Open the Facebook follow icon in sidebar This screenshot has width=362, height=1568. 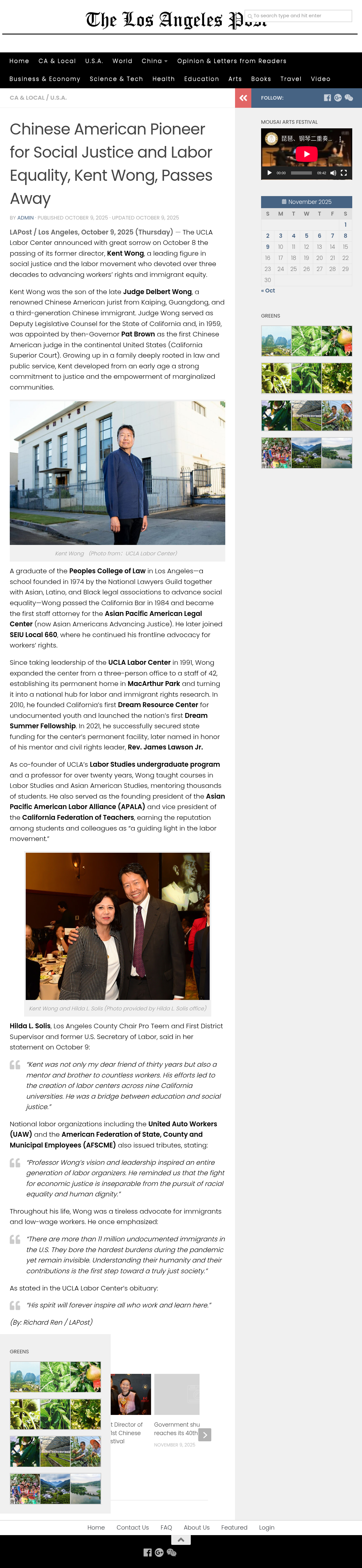(327, 98)
